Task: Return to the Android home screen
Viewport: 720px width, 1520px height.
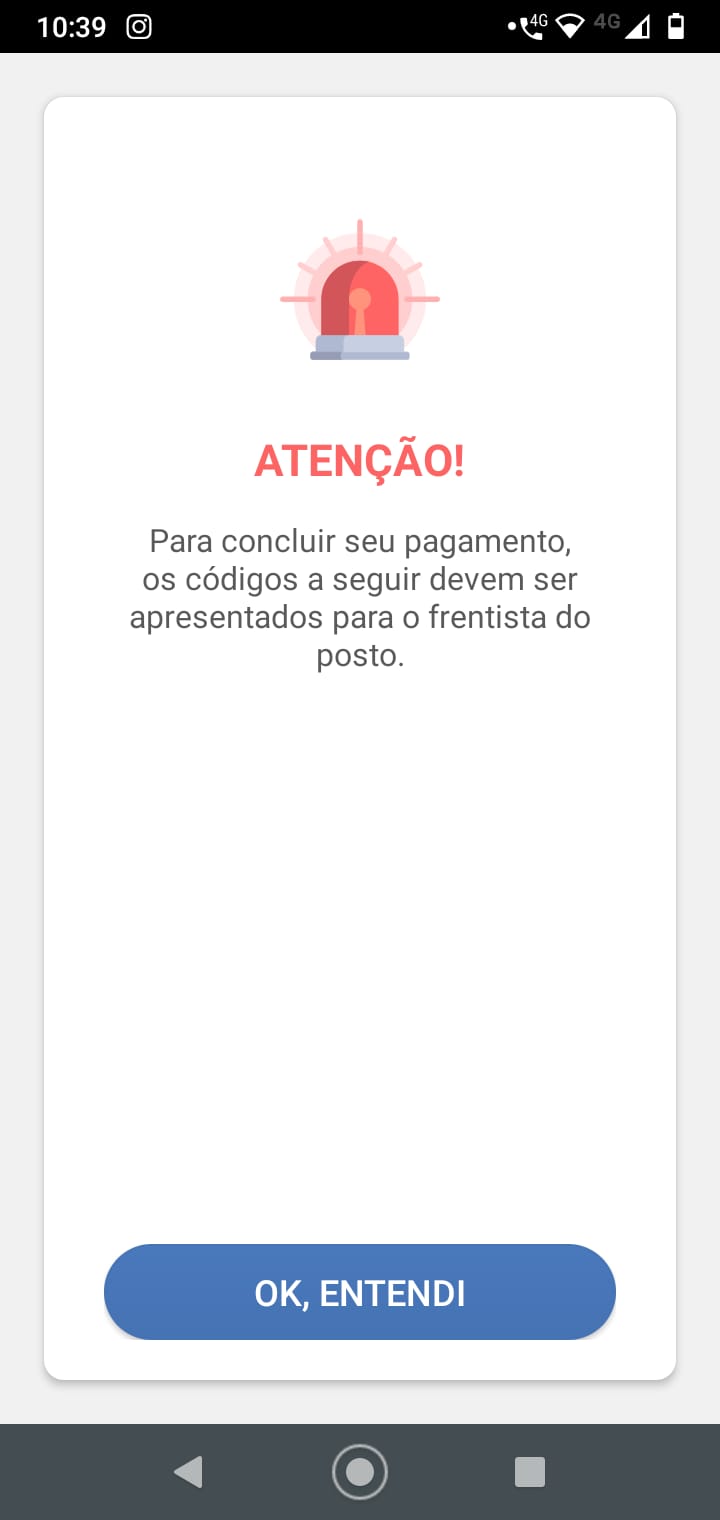Action: (360, 1472)
